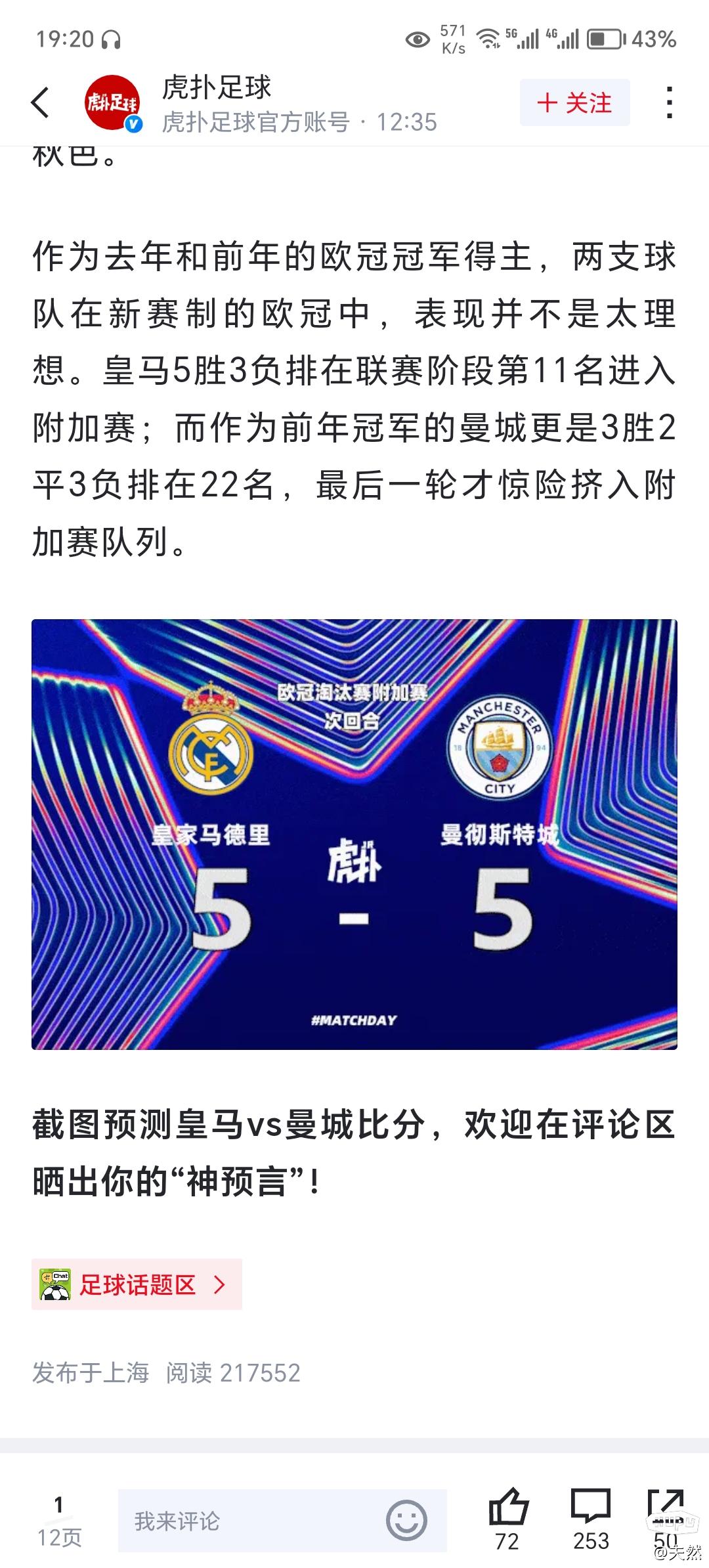The image size is (709, 1568).
Task: Open the emoji picker in the comment bar
Action: tap(406, 1520)
